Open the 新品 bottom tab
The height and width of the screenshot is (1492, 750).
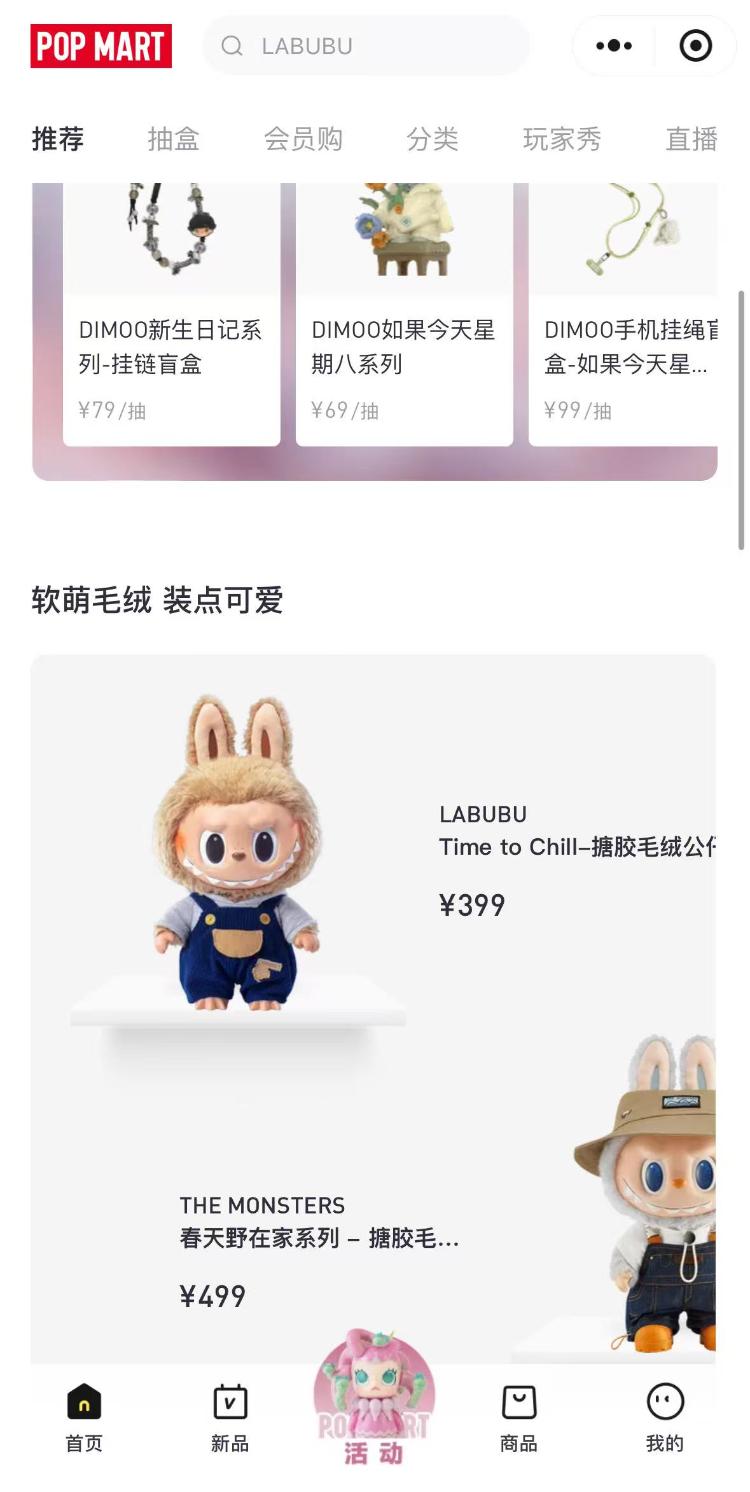pos(230,1417)
